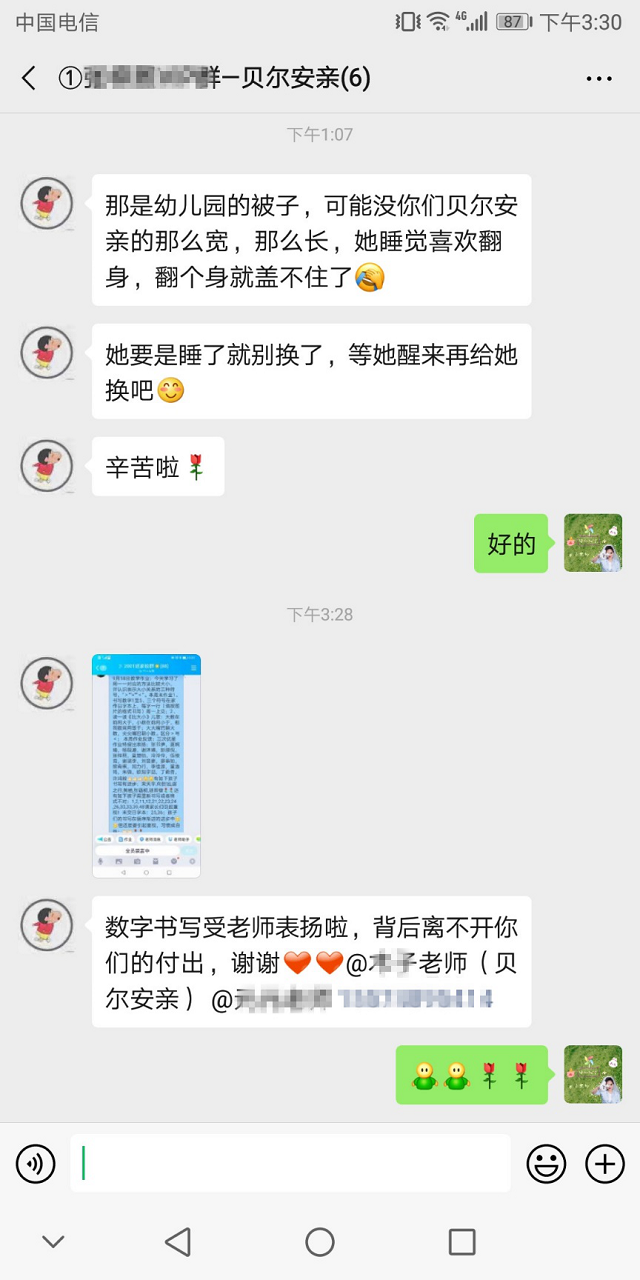
Task: Open sender avatar beside 辛苦啦 message
Action: coord(47,465)
